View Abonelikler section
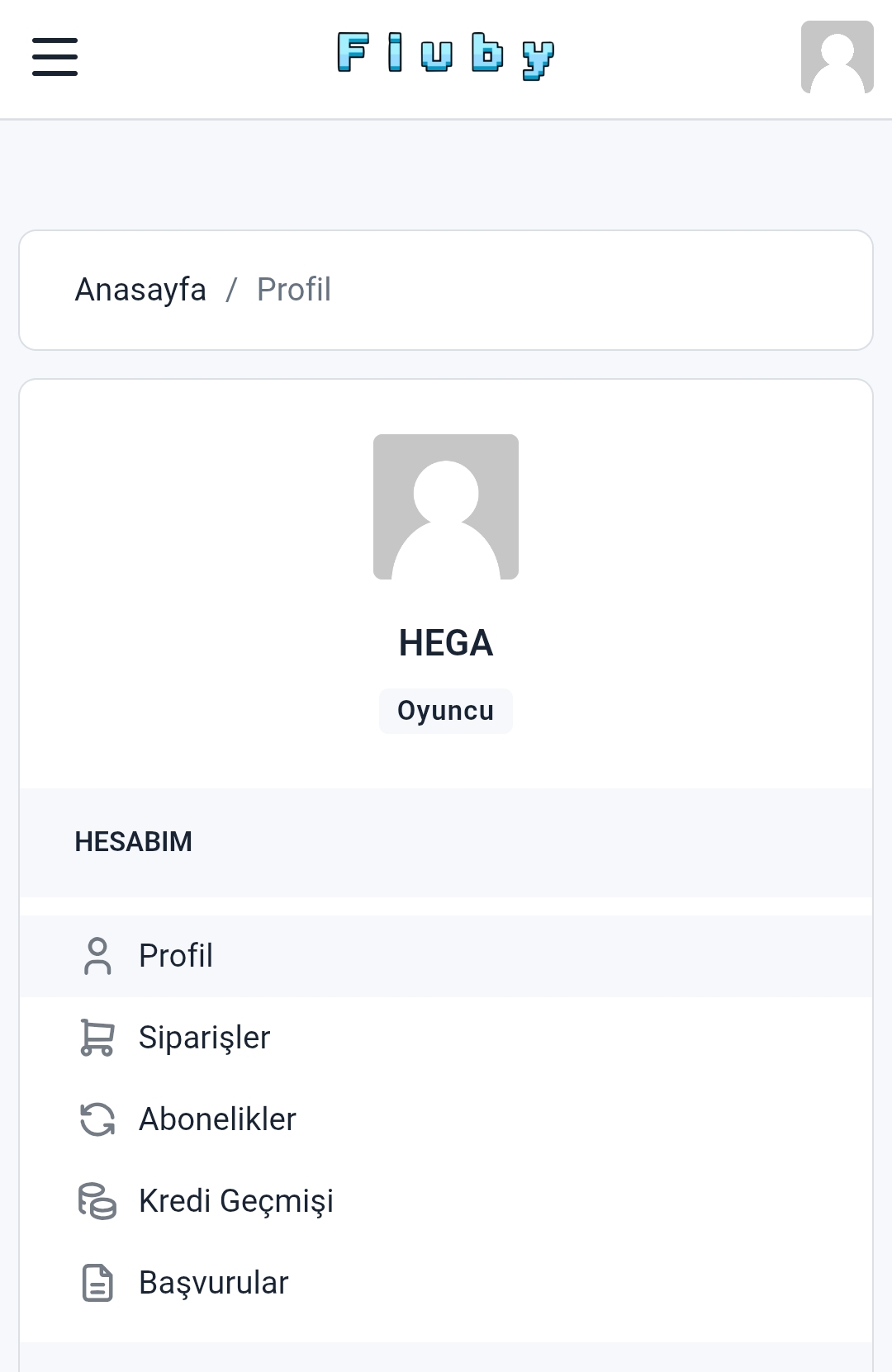 pos(216,1119)
